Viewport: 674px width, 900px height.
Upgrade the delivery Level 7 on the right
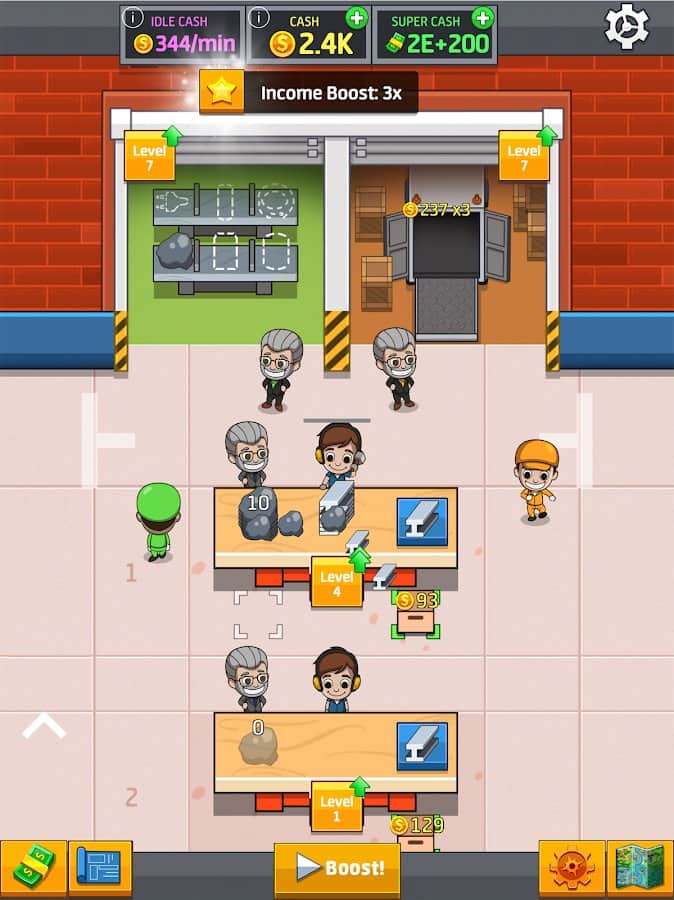coord(524,157)
